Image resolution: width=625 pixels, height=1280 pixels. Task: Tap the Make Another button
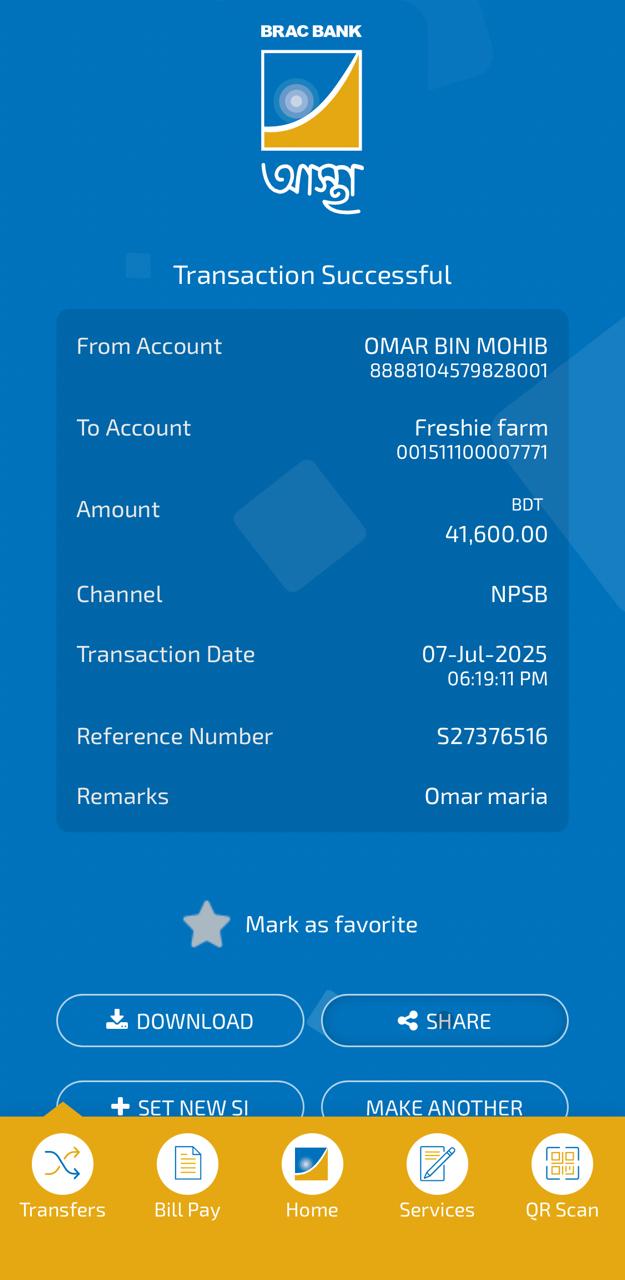coord(444,1099)
